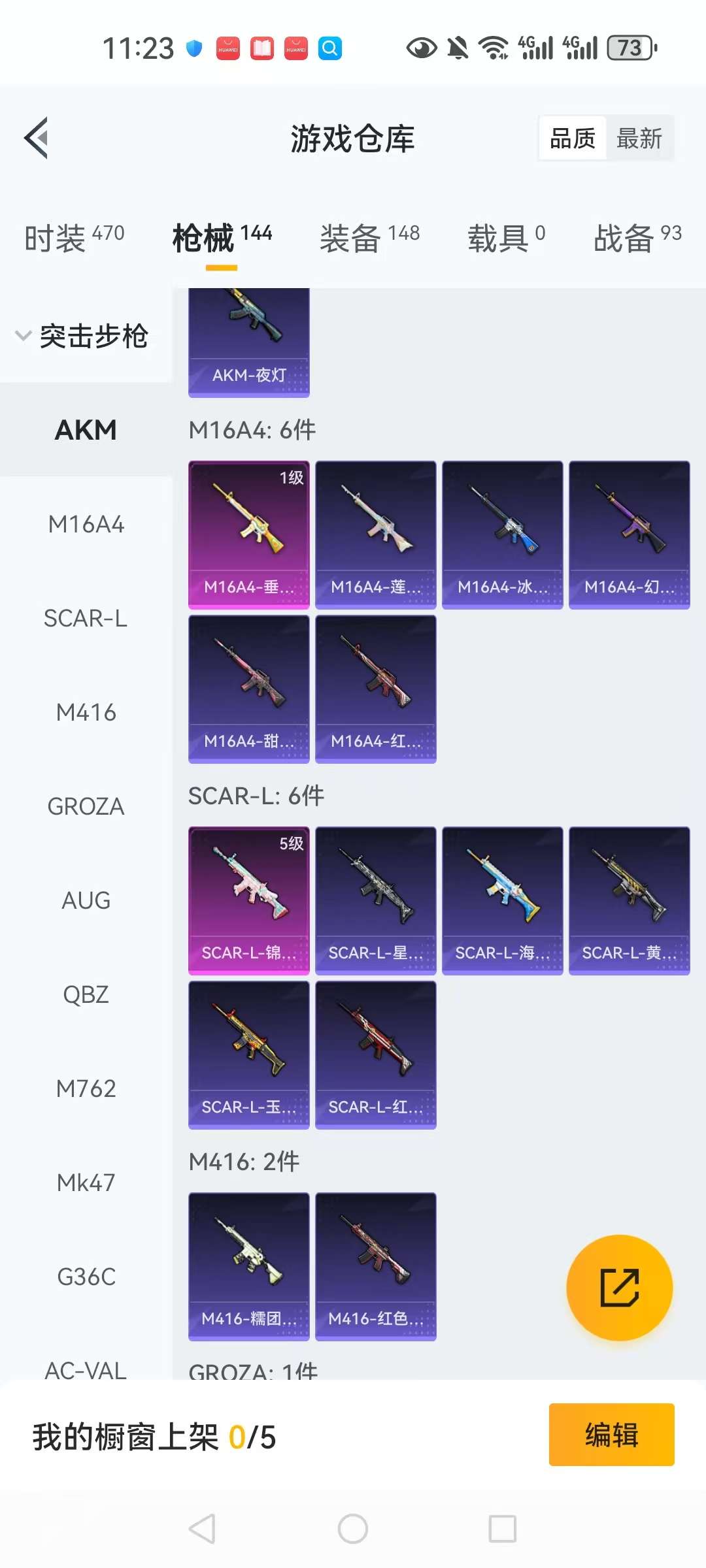
Task: Select M762 in the side list
Action: 86,1088
